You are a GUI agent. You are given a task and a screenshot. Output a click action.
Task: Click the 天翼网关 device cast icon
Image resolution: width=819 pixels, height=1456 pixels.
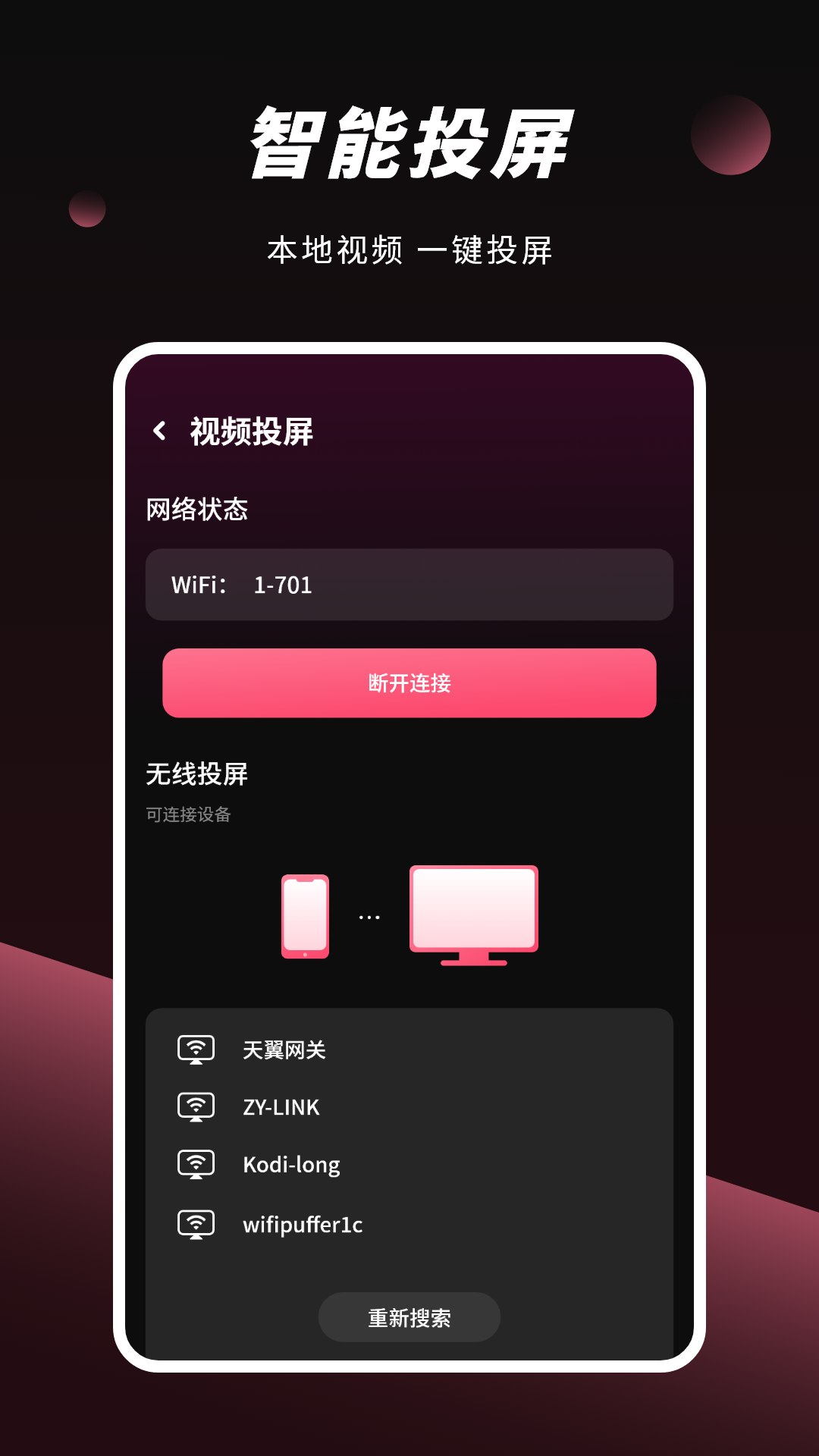tap(195, 1049)
